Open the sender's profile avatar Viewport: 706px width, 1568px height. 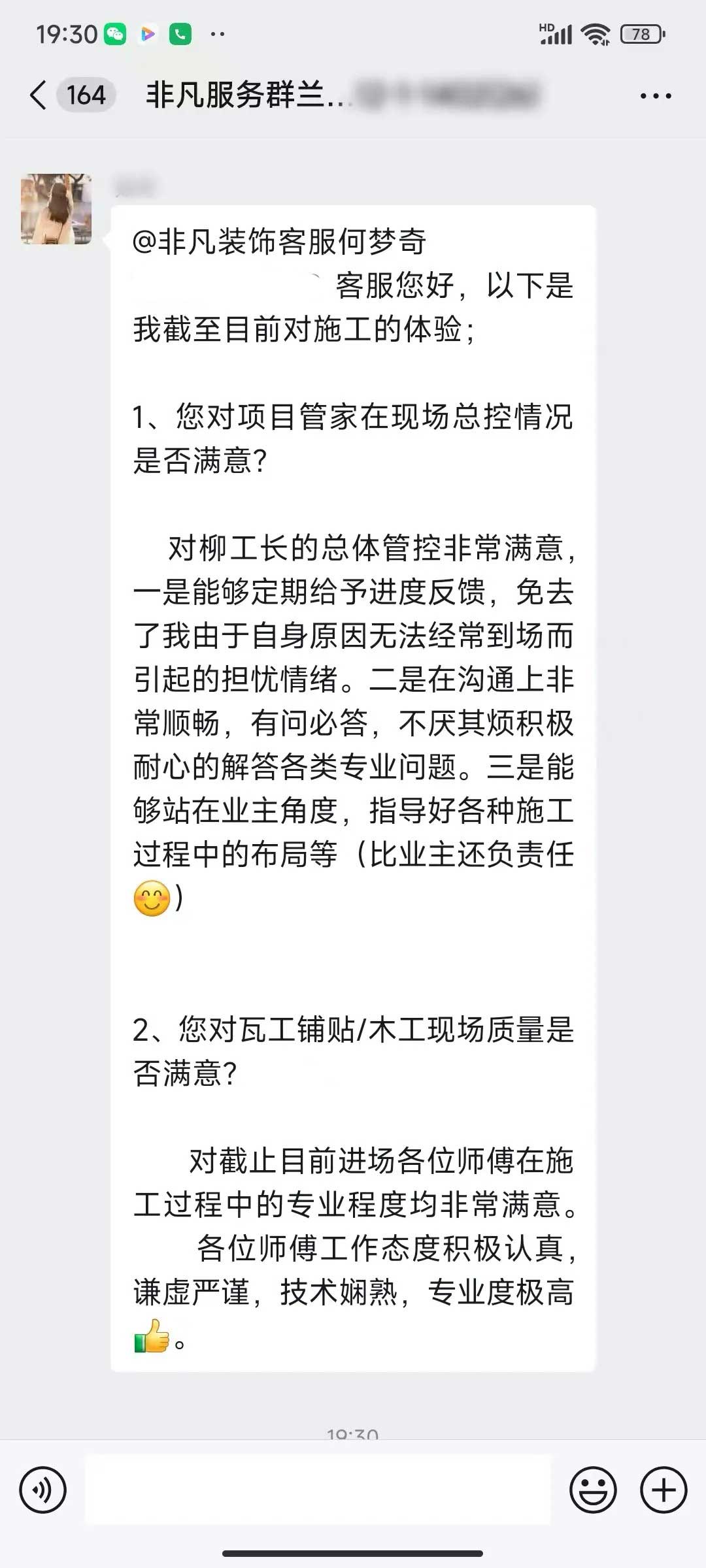[x=56, y=209]
